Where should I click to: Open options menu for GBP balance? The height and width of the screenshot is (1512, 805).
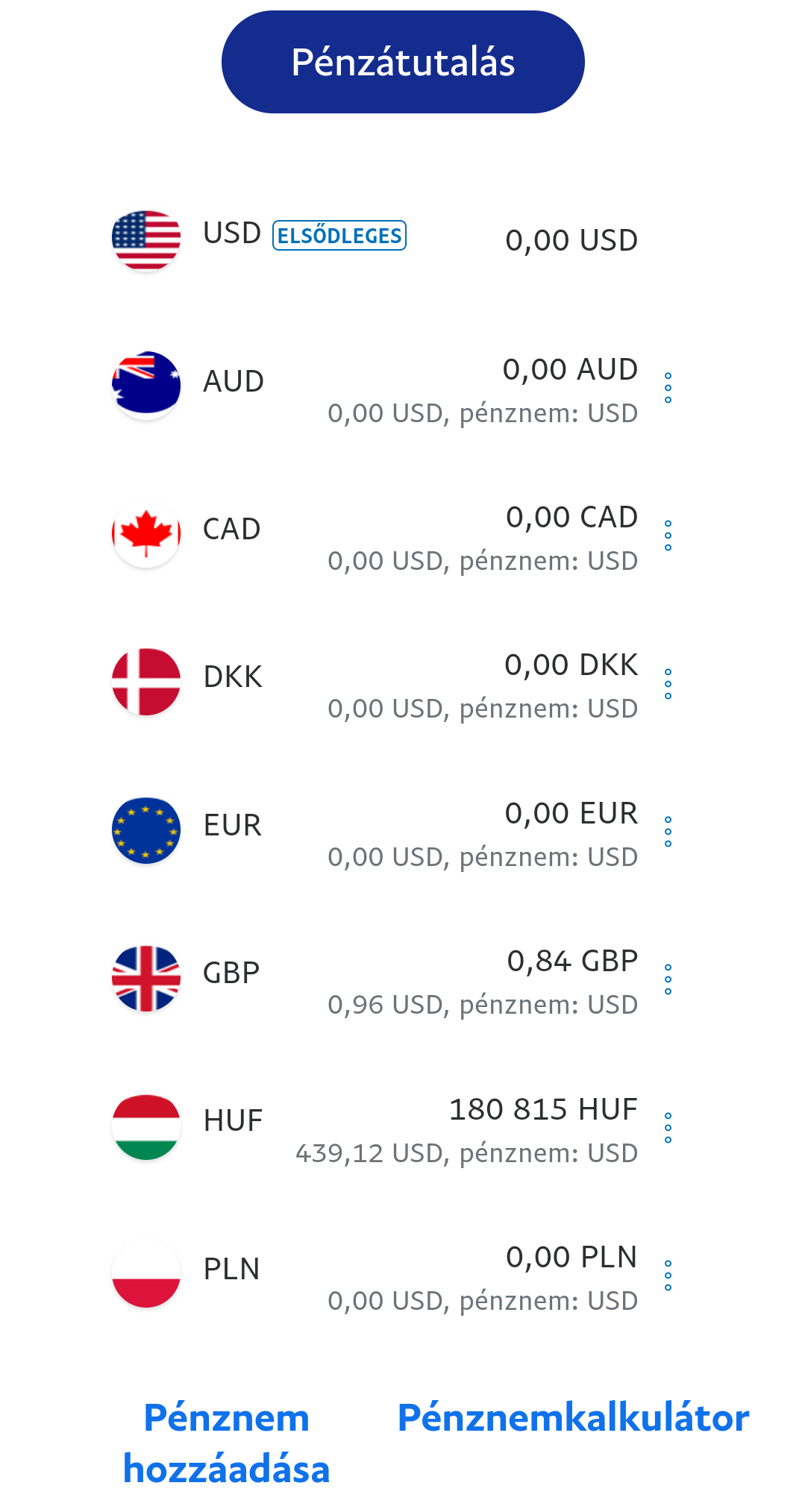(668, 979)
